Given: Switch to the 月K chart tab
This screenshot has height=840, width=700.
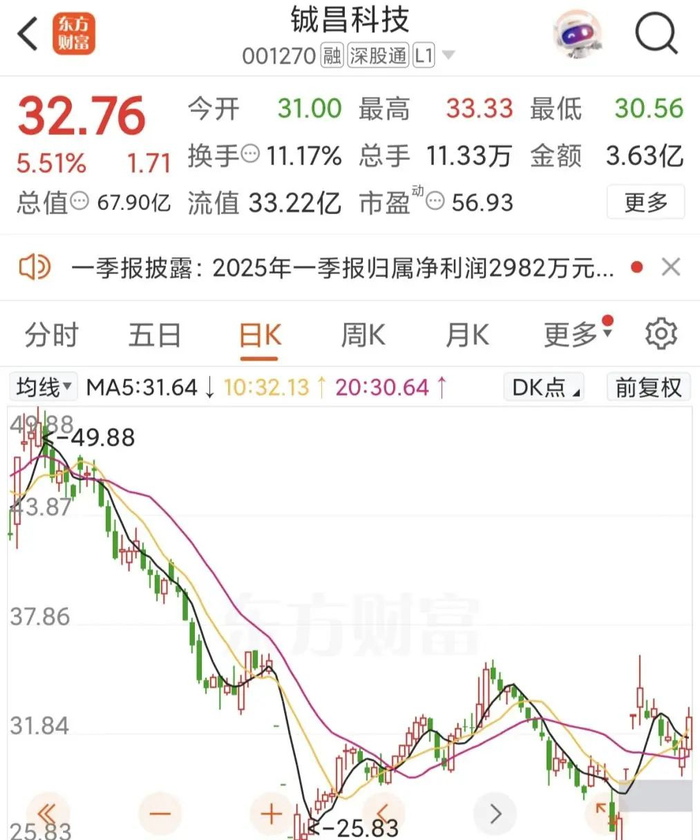Looking at the screenshot, I should pos(467,335).
